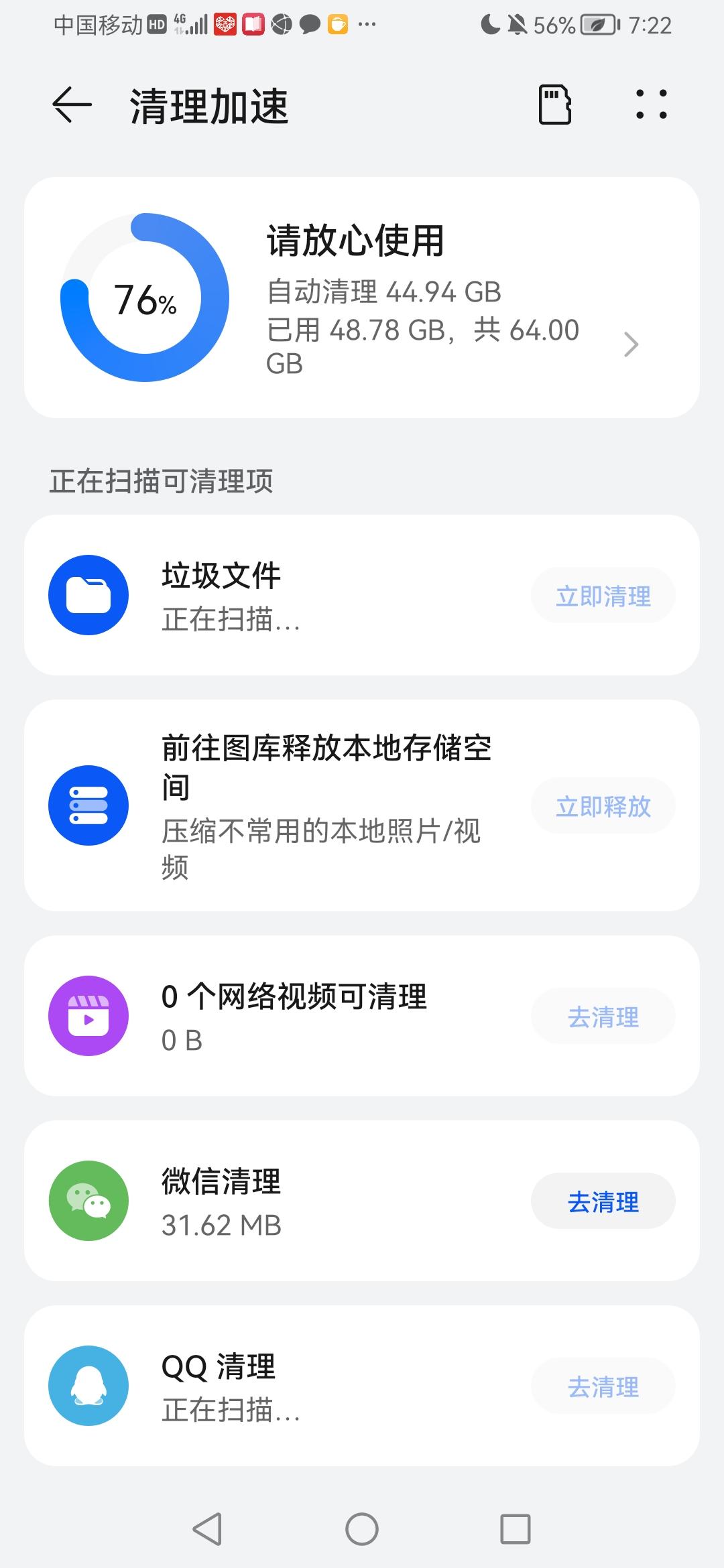Tap 去清理 for network videos
Image resolution: width=724 pixels, height=1568 pixels.
click(x=603, y=1017)
